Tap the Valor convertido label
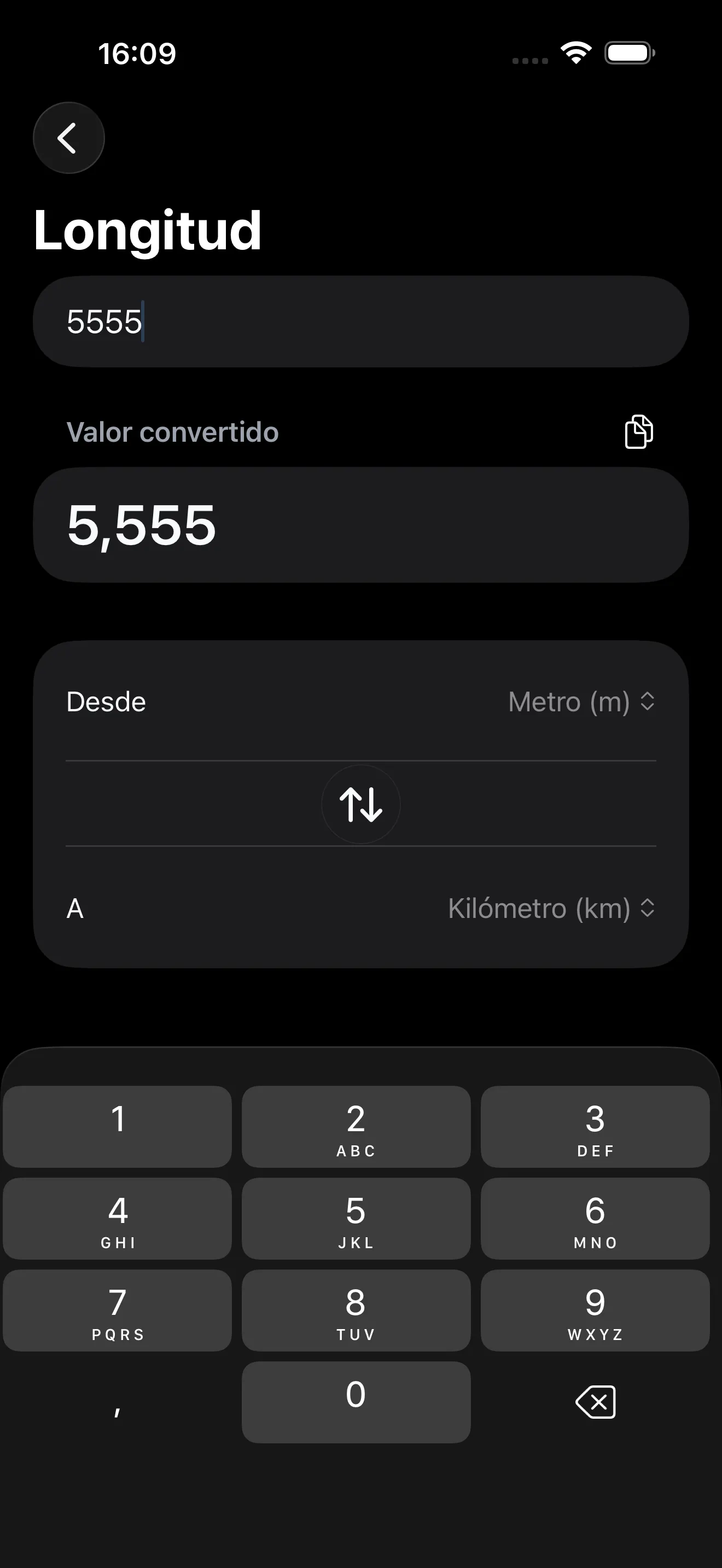 pyautogui.click(x=172, y=431)
